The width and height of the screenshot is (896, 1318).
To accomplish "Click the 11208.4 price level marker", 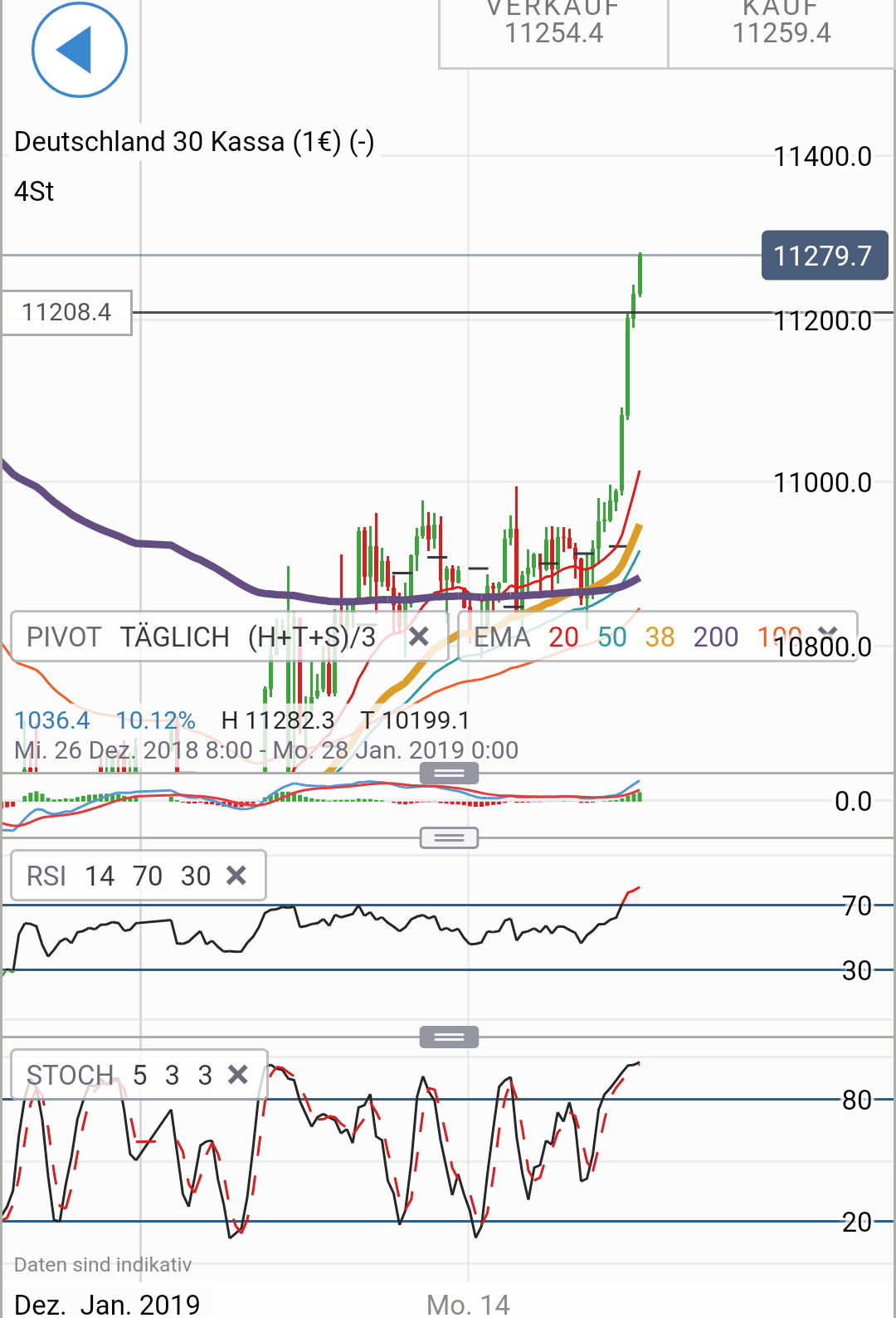I will pos(66,312).
